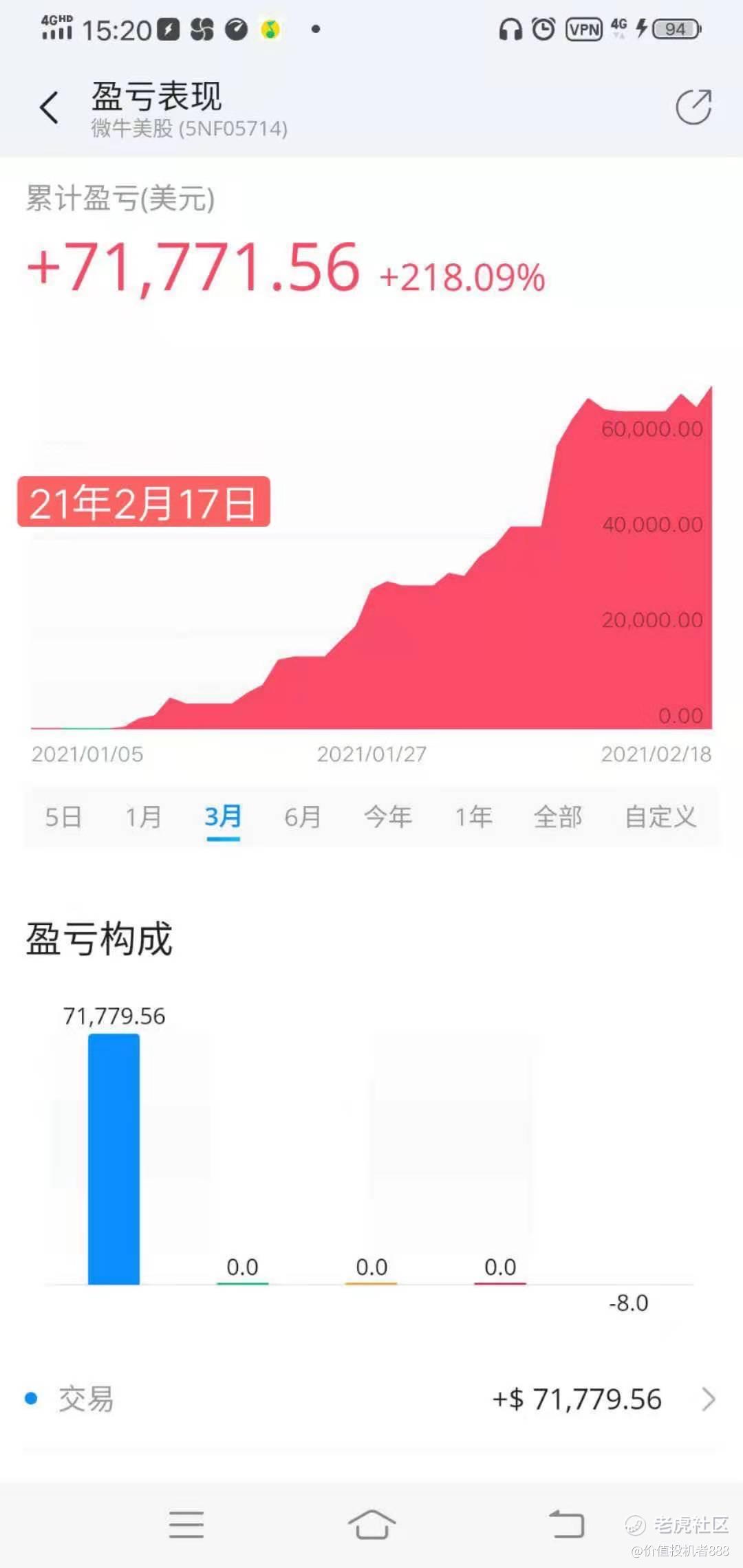Screen dimensions: 743x1568
Task: Open the 交易 profit details row
Action: coord(371,1399)
